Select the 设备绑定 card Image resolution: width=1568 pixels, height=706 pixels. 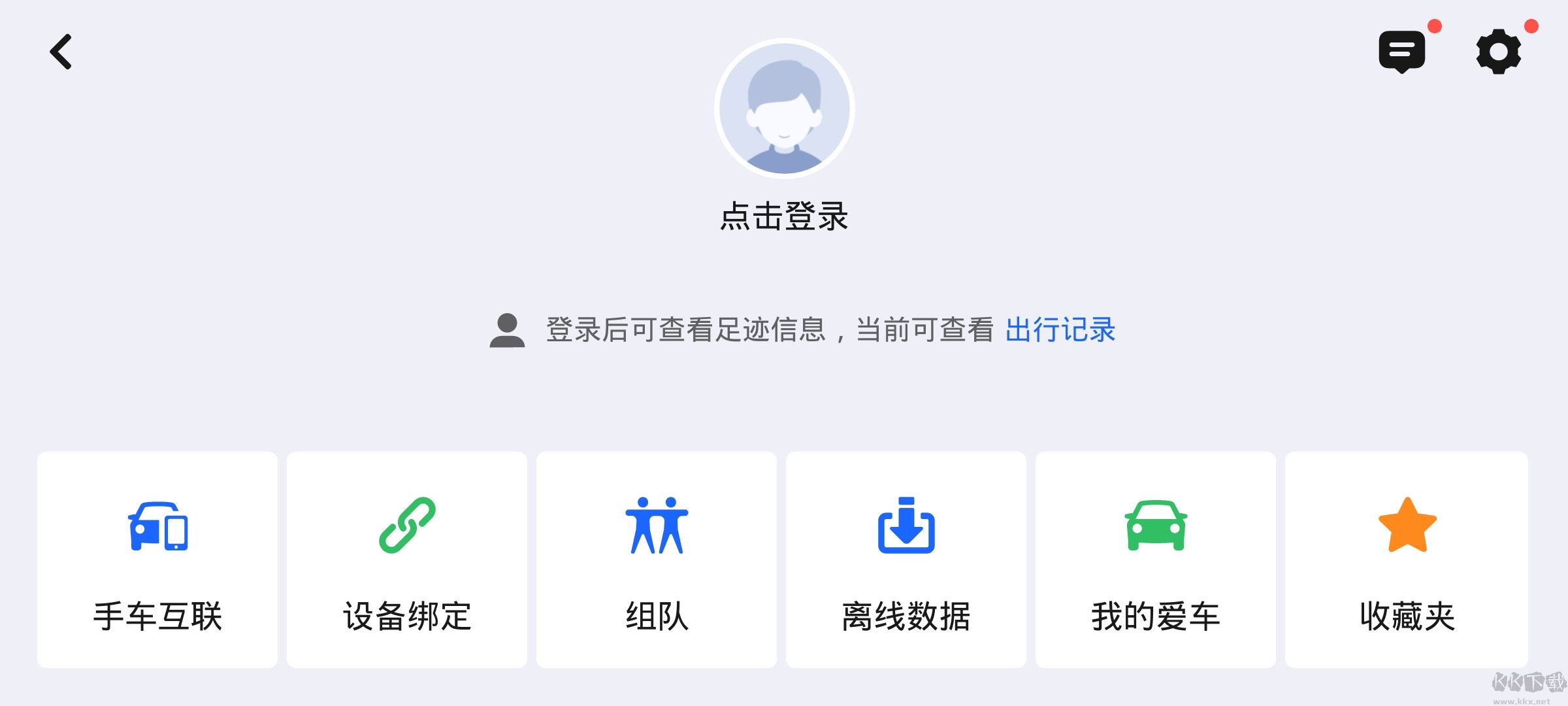[x=407, y=560]
